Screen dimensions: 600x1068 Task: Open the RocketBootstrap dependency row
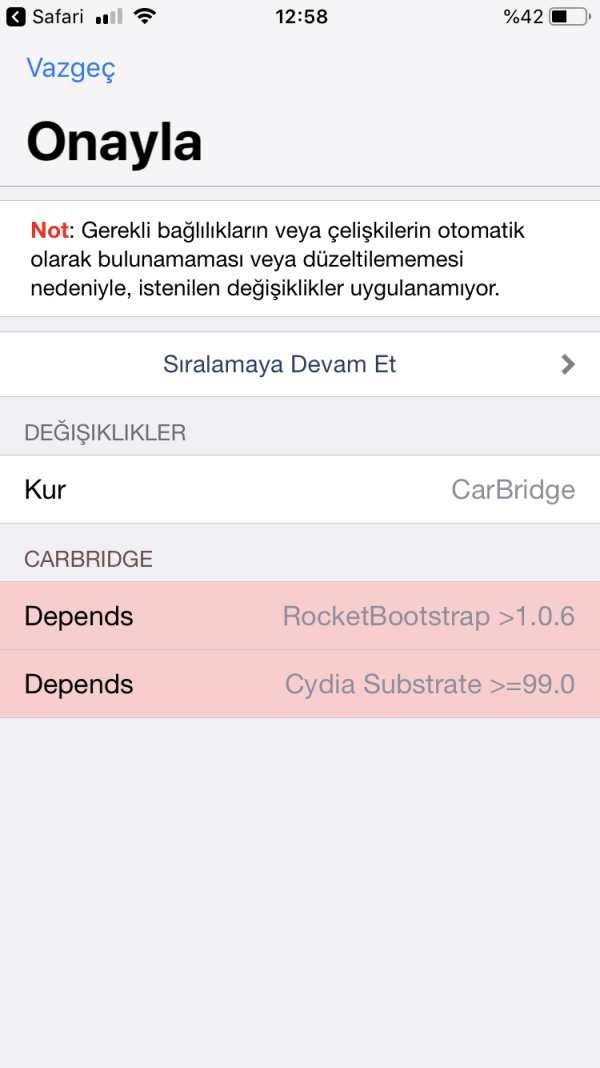pyautogui.click(x=299, y=616)
